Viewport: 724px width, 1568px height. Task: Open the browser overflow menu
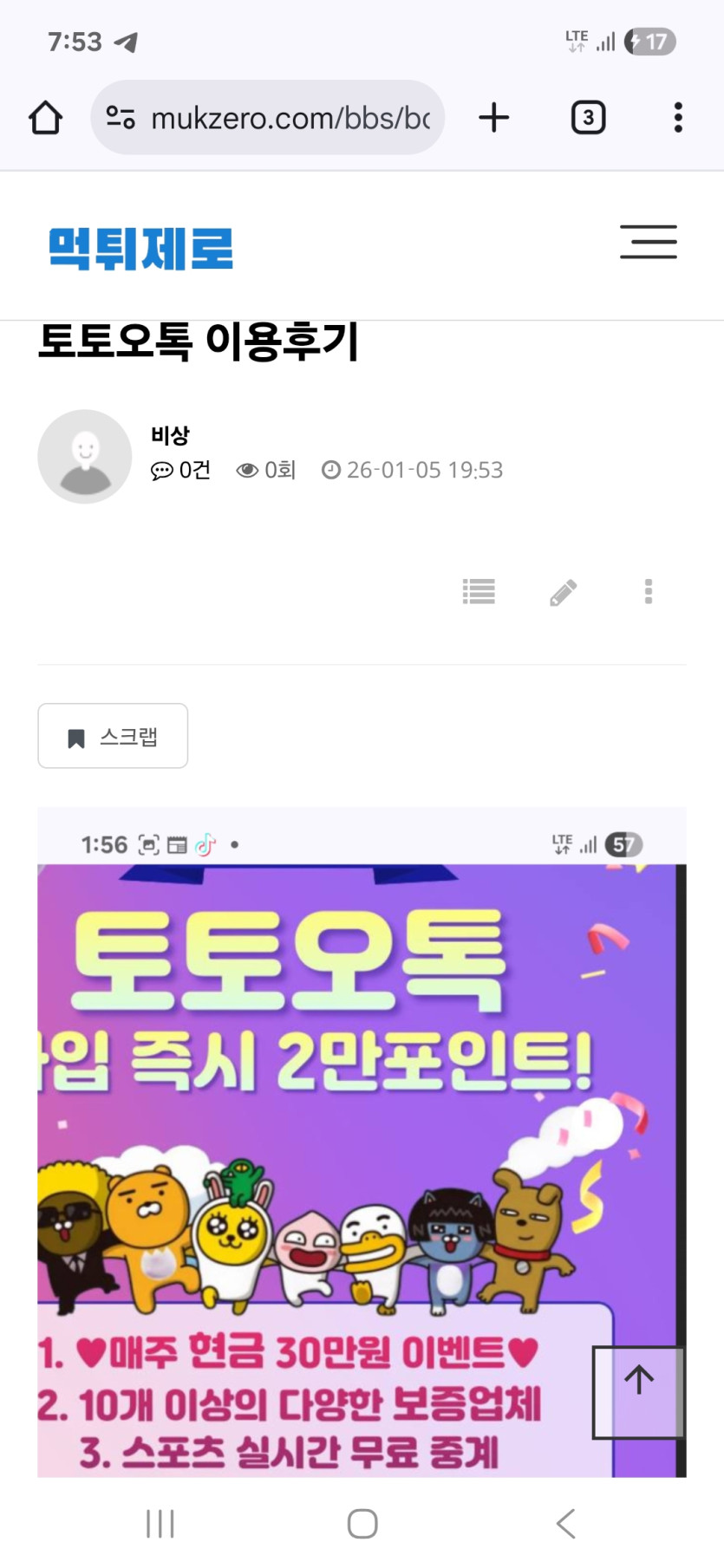click(678, 118)
